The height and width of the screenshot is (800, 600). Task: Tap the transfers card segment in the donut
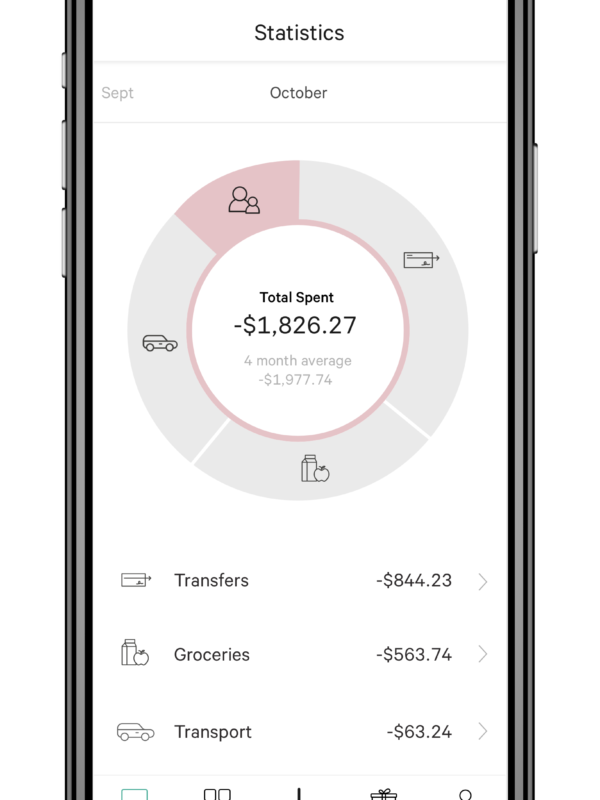tap(421, 260)
